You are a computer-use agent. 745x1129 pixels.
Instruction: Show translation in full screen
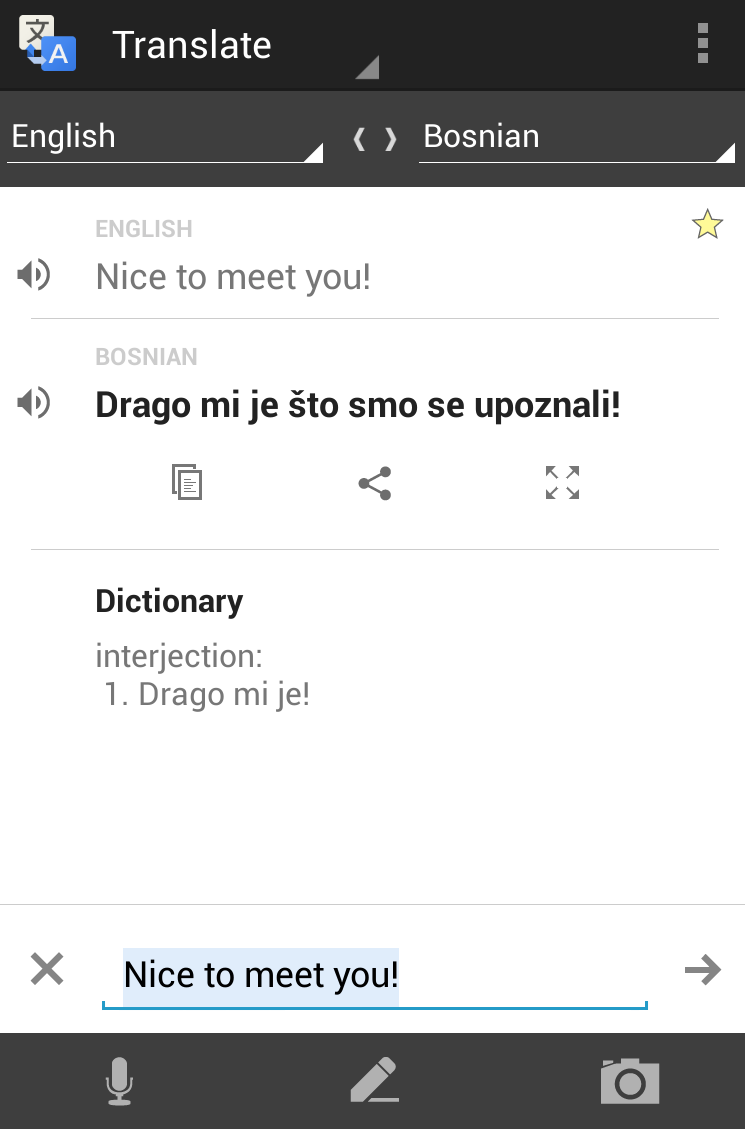pyautogui.click(x=562, y=483)
